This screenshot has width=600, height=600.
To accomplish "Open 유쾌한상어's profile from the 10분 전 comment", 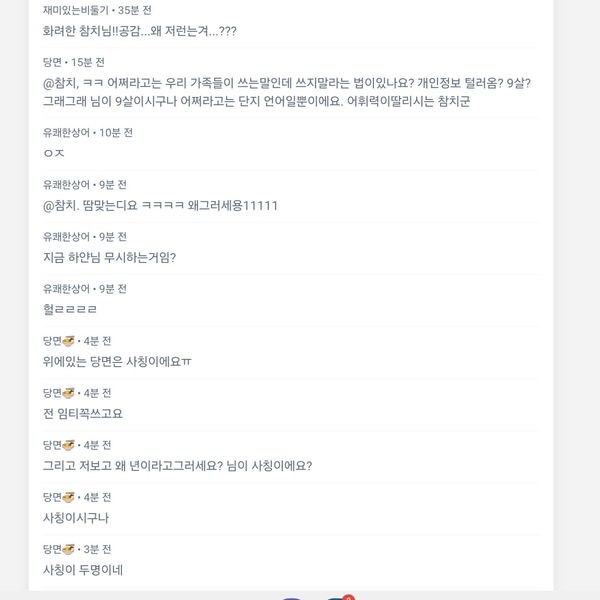I will coord(66,133).
